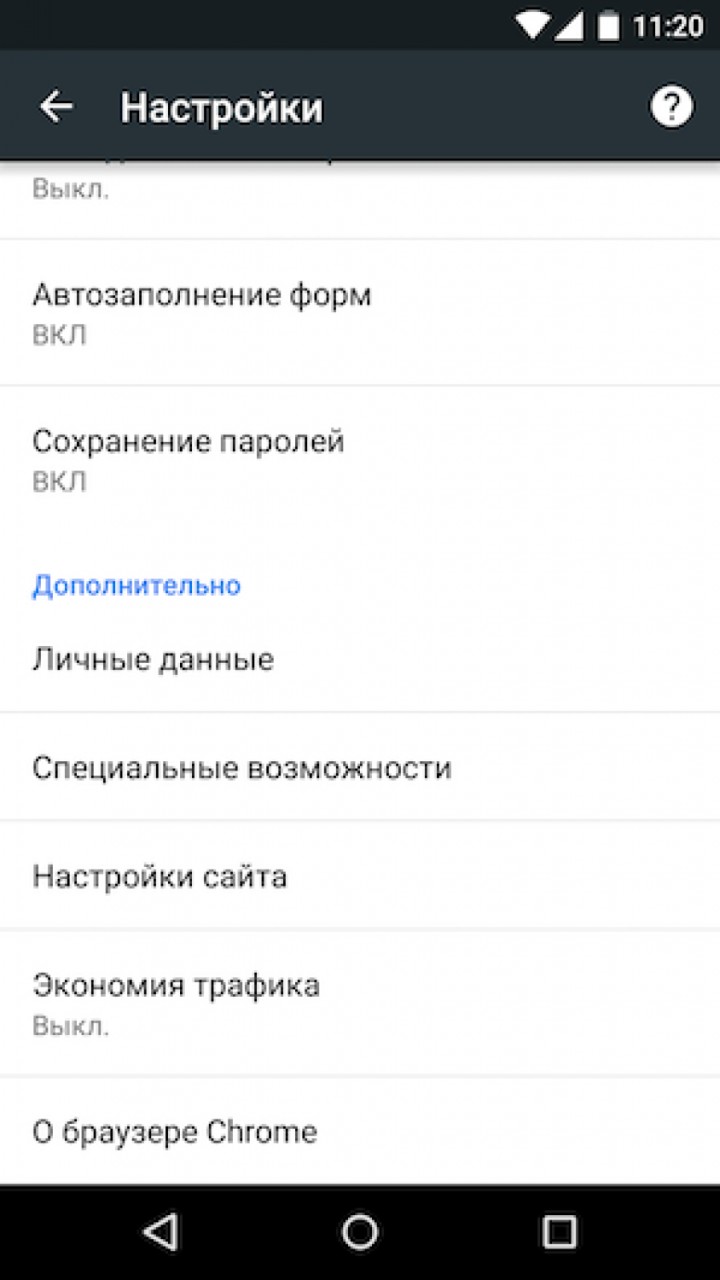This screenshot has width=720, height=1280.
Task: Go back using the toolbar arrow
Action: click(56, 106)
